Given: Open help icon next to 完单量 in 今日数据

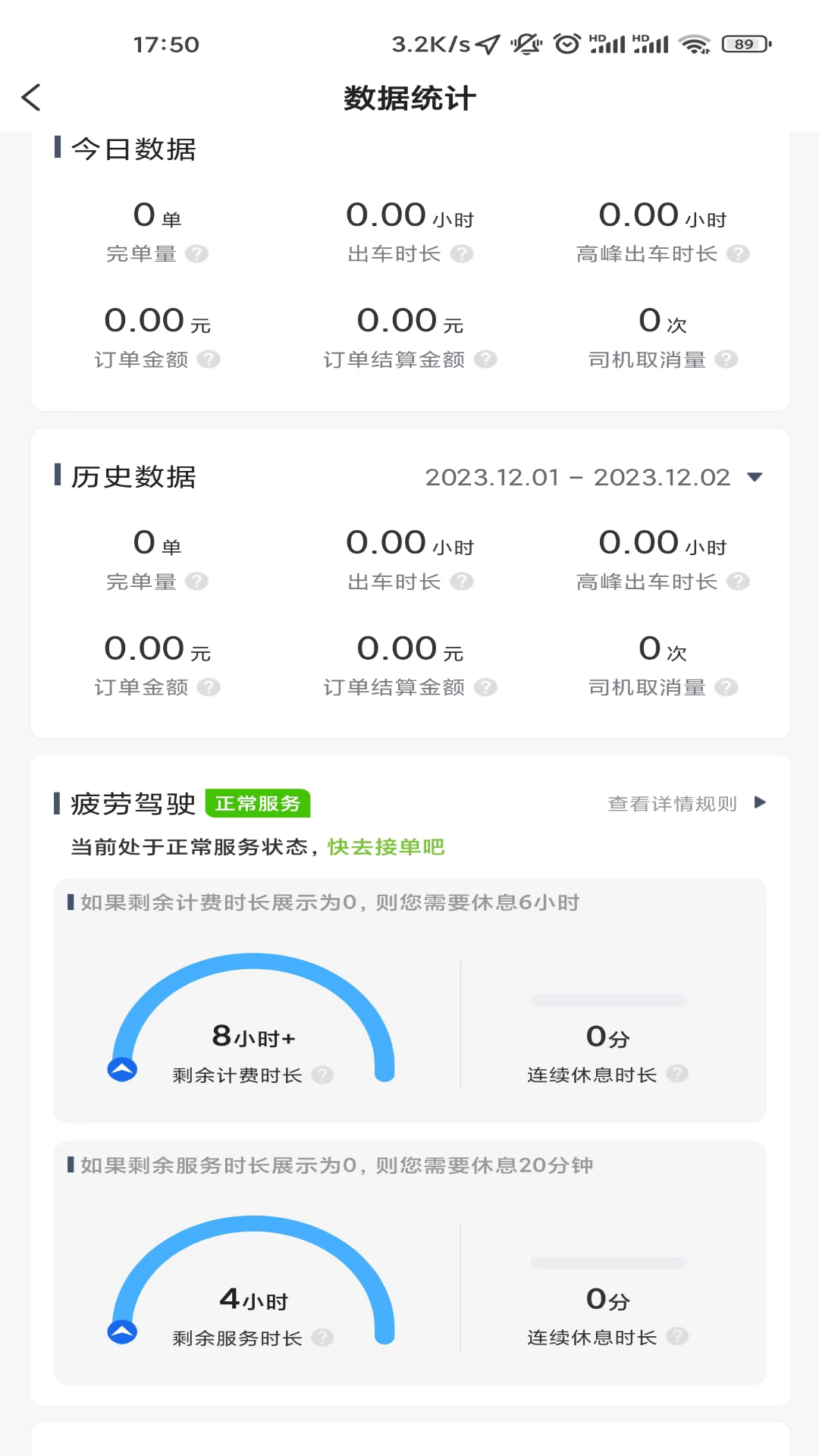Looking at the screenshot, I should tap(199, 254).
